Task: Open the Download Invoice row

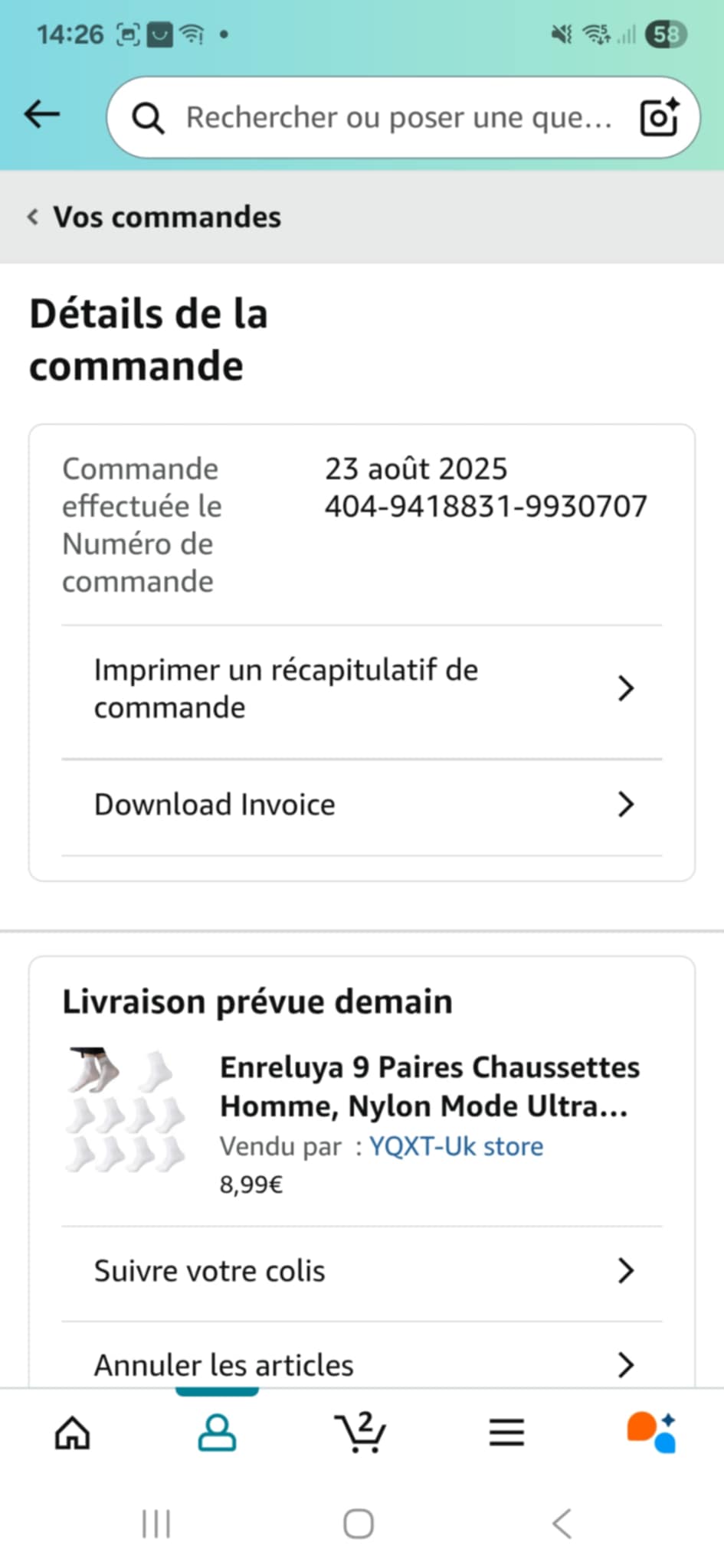Action: click(362, 805)
